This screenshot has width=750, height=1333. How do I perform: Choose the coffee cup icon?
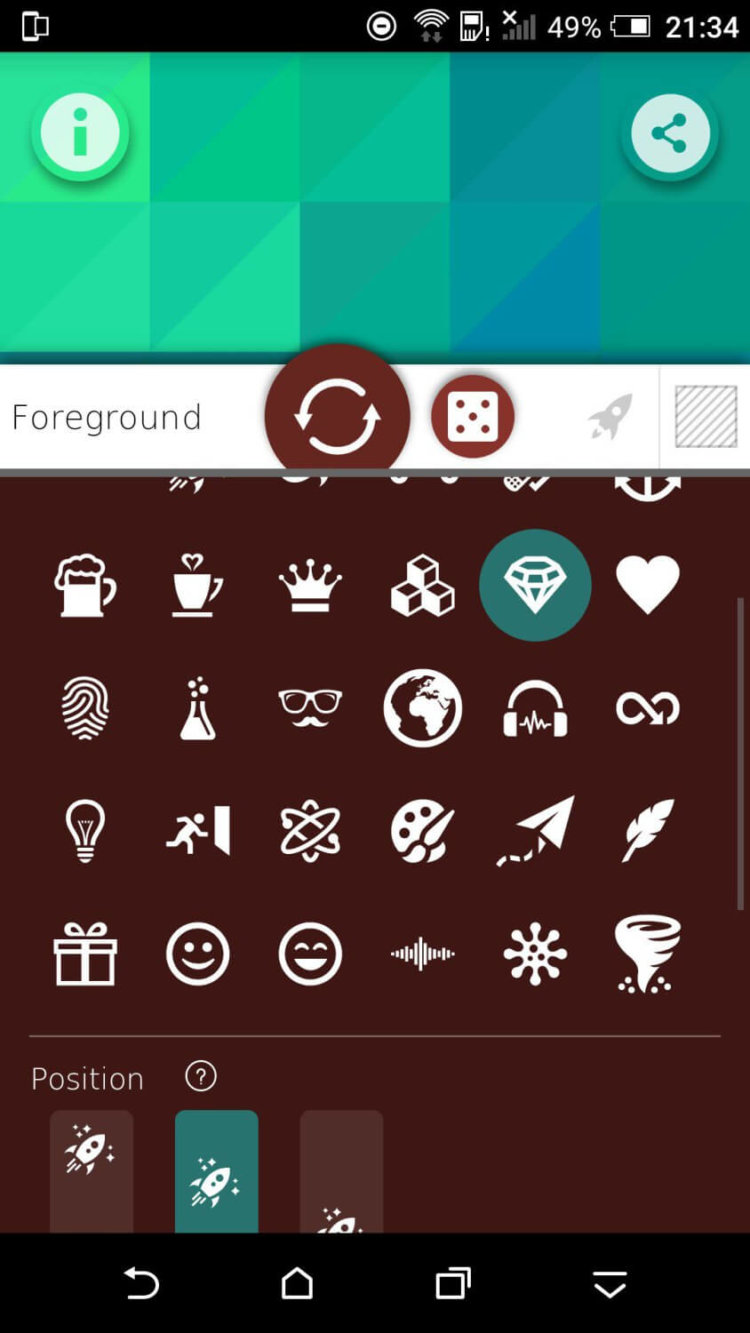(x=197, y=585)
